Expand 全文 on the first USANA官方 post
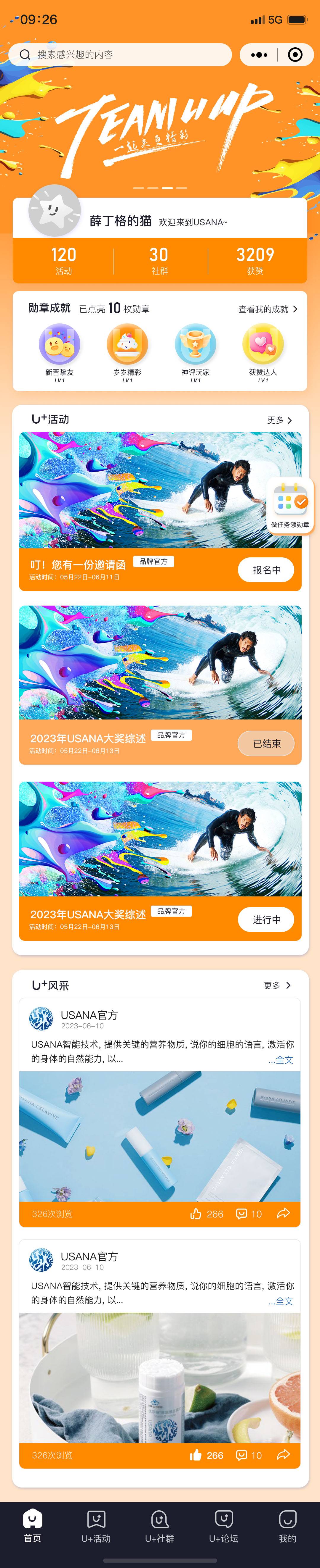320x1568 pixels. (x=281, y=1060)
